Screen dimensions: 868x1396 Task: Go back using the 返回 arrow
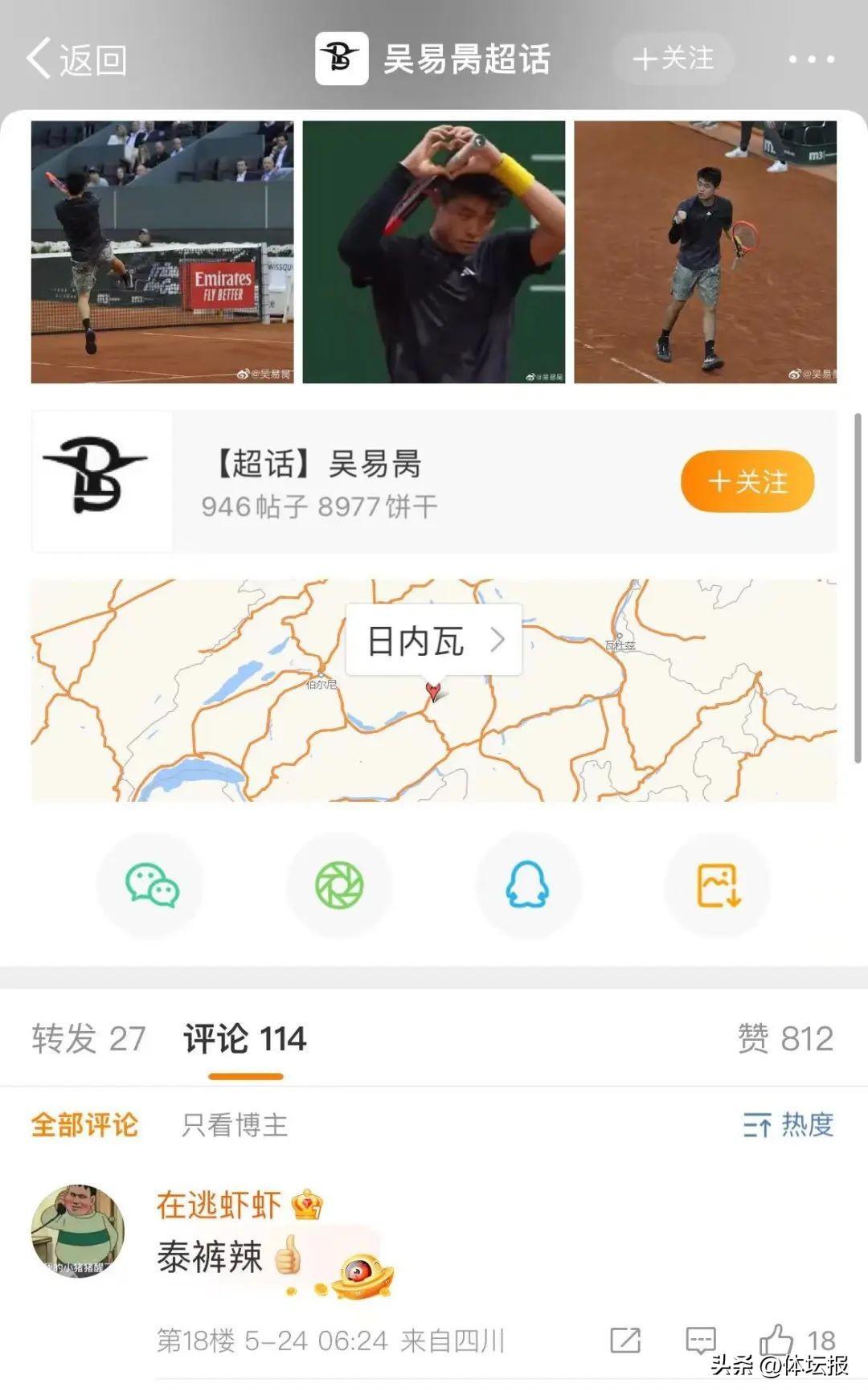point(76,59)
